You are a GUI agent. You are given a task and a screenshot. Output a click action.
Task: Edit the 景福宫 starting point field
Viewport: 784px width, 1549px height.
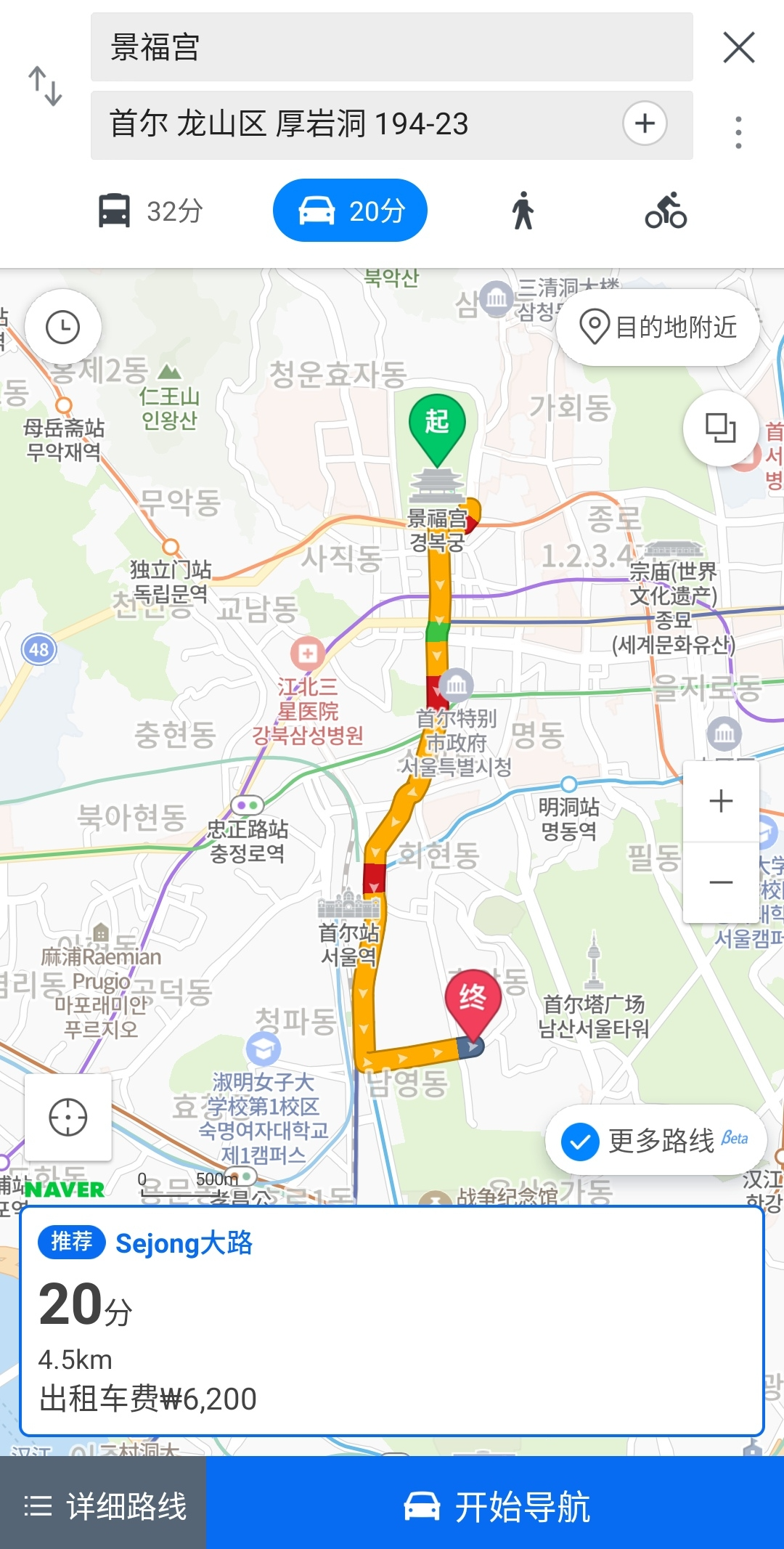pyautogui.click(x=392, y=47)
